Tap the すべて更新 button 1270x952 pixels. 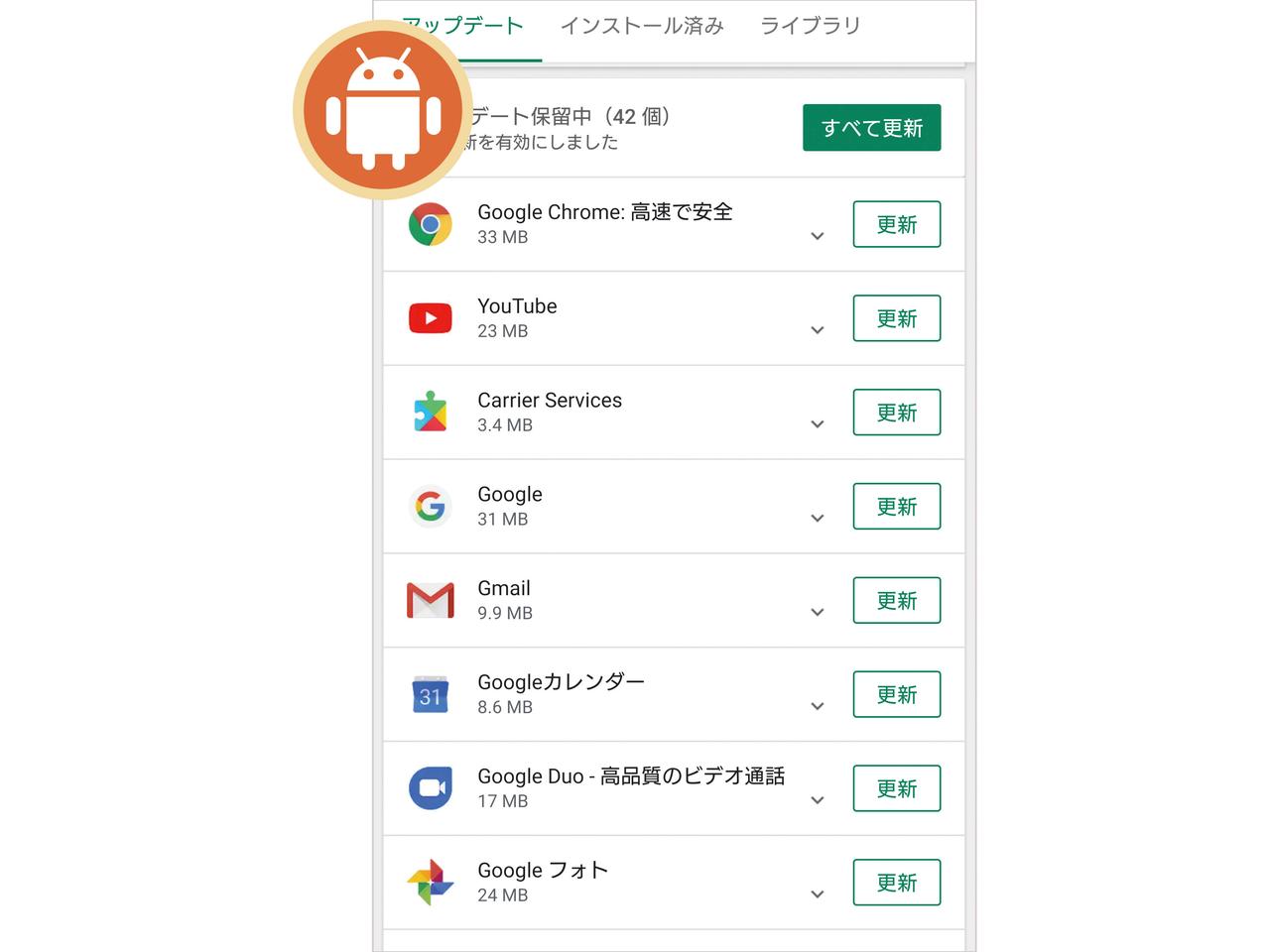[x=871, y=128]
